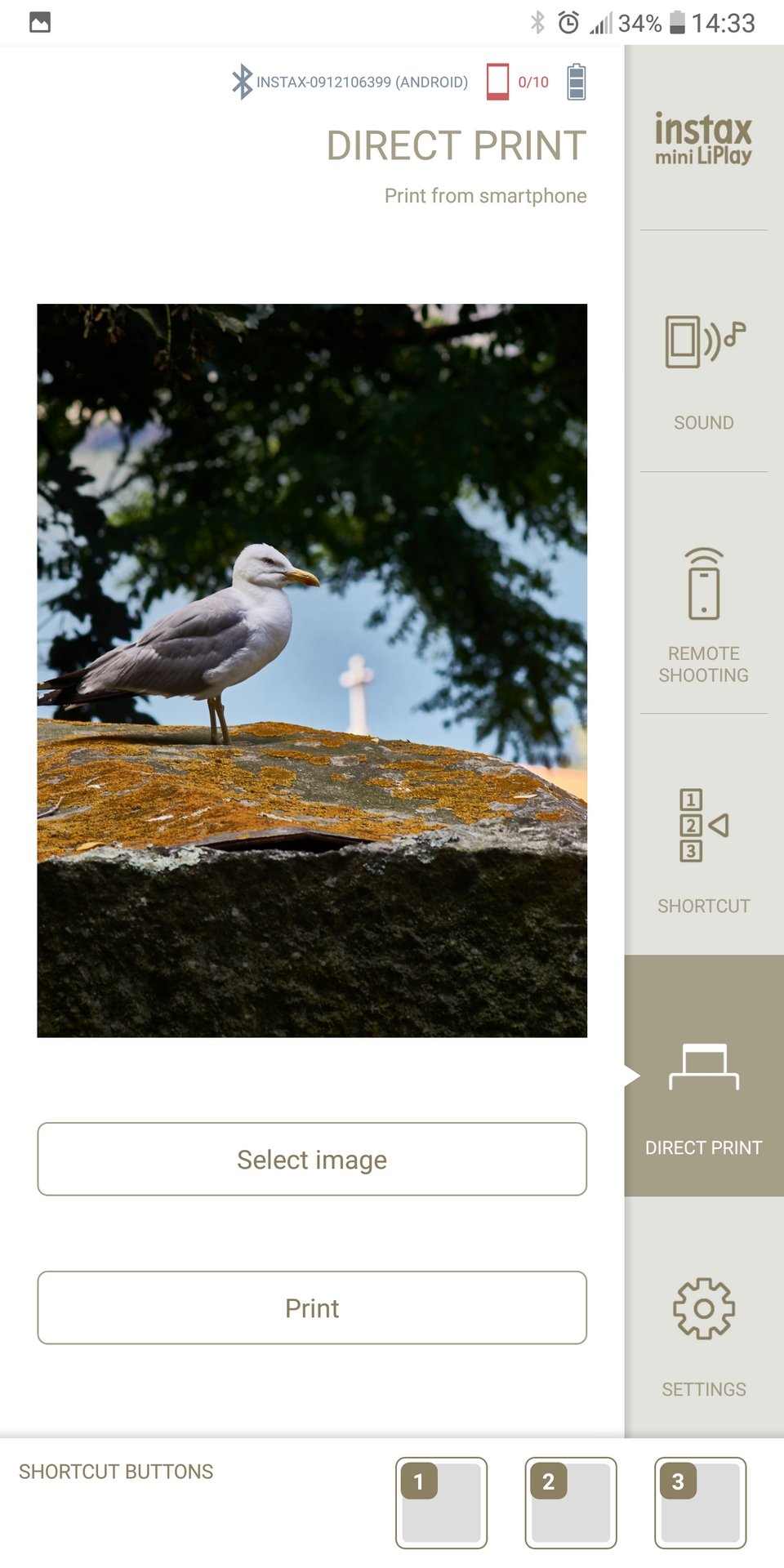The height and width of the screenshot is (1568, 784).
Task: Tap shortcut button 1
Action: (x=441, y=1503)
